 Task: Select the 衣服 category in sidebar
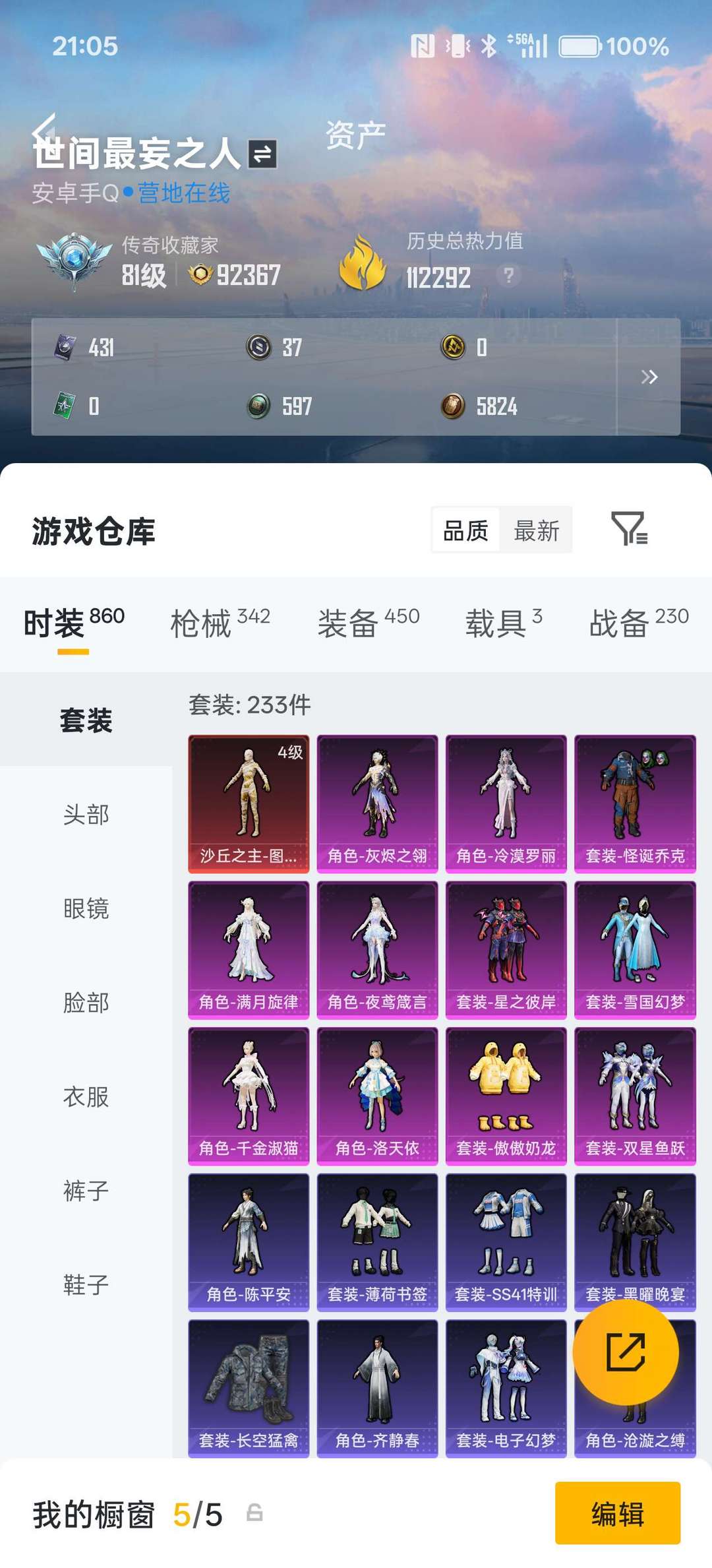(x=86, y=1097)
